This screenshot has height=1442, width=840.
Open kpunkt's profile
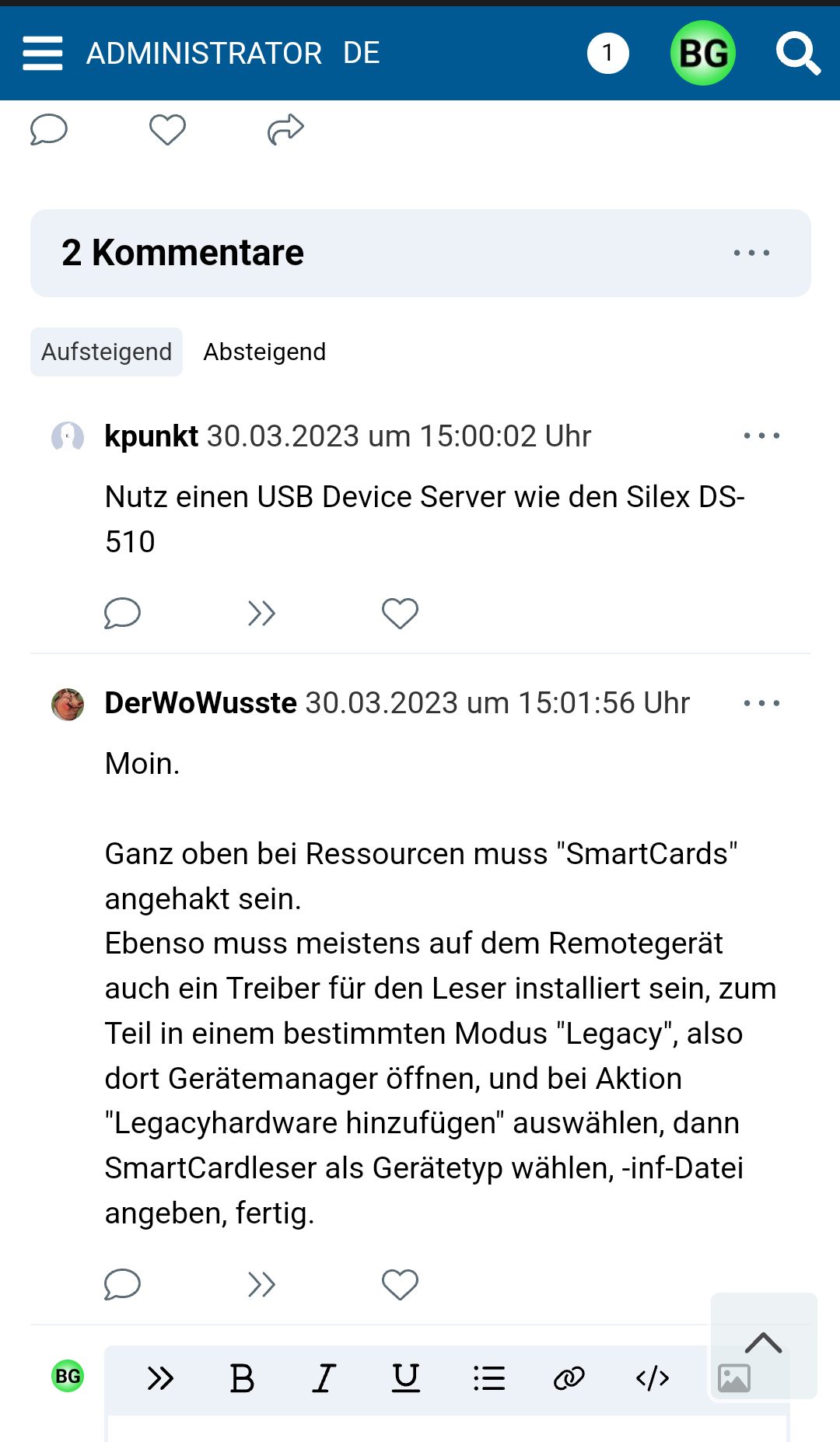(x=152, y=436)
